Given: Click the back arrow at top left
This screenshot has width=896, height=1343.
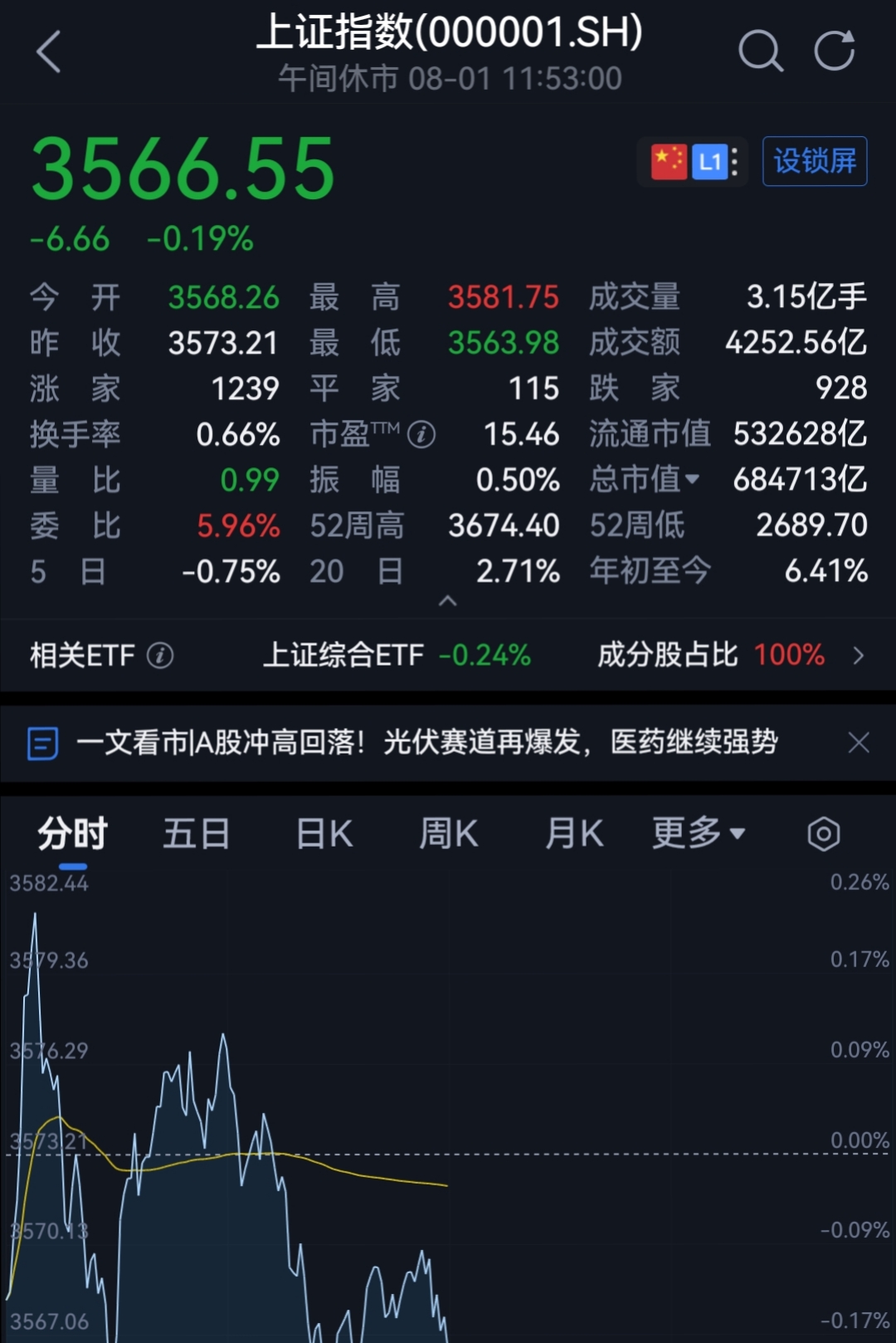Looking at the screenshot, I should click(x=50, y=51).
